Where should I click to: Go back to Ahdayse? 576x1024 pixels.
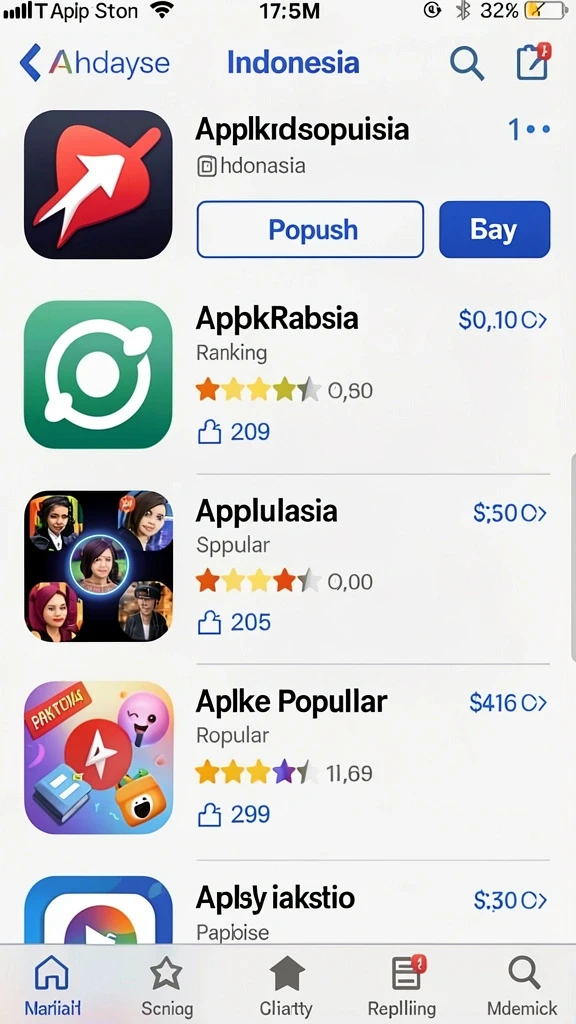pos(95,63)
